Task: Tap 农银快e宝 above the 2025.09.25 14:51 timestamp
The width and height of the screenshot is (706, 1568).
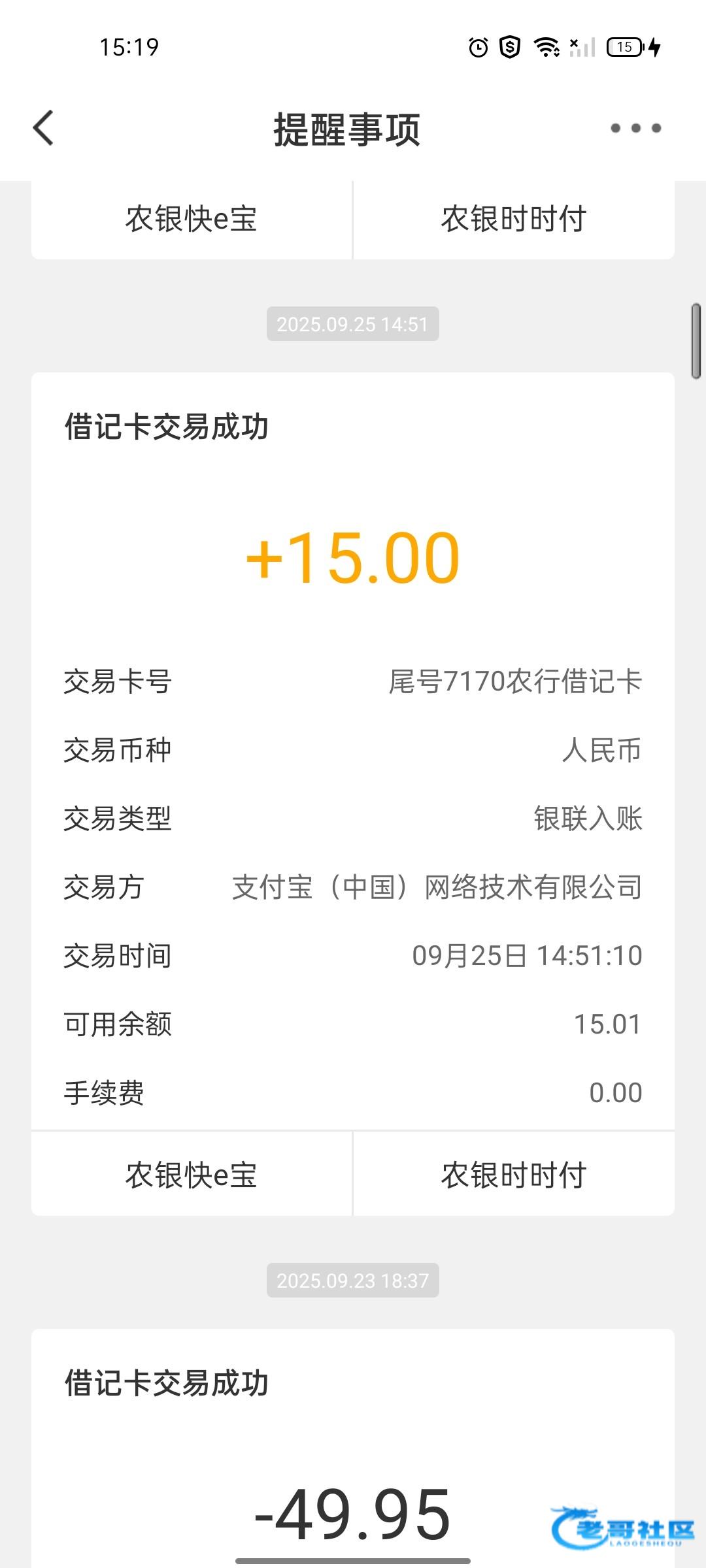Action: (x=191, y=219)
